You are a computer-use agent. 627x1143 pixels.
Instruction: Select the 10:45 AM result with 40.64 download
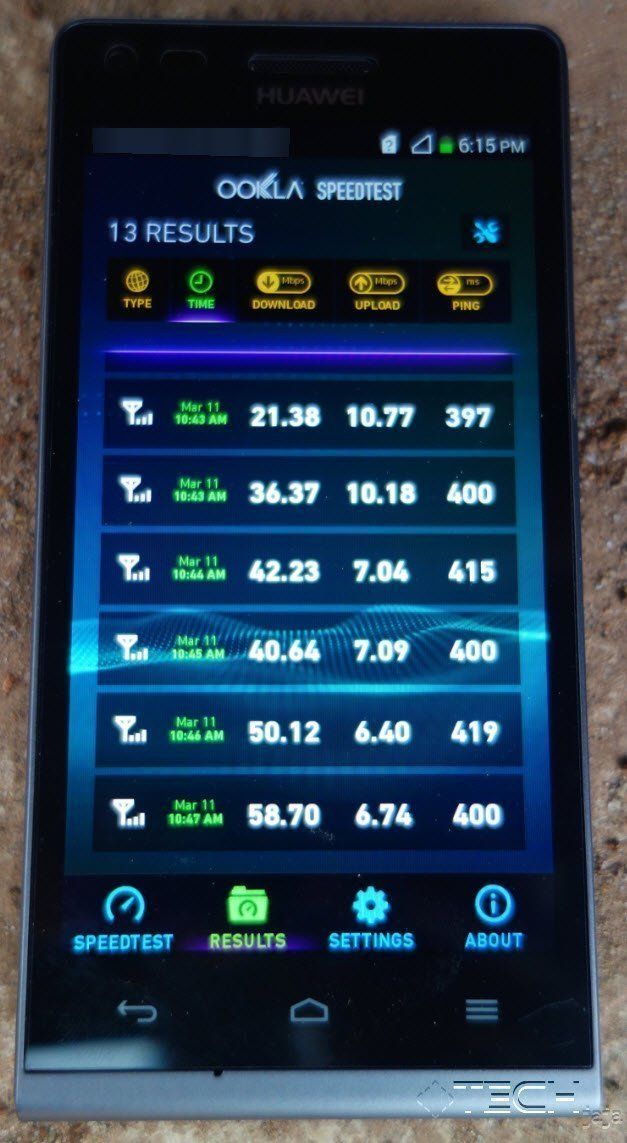pos(309,650)
